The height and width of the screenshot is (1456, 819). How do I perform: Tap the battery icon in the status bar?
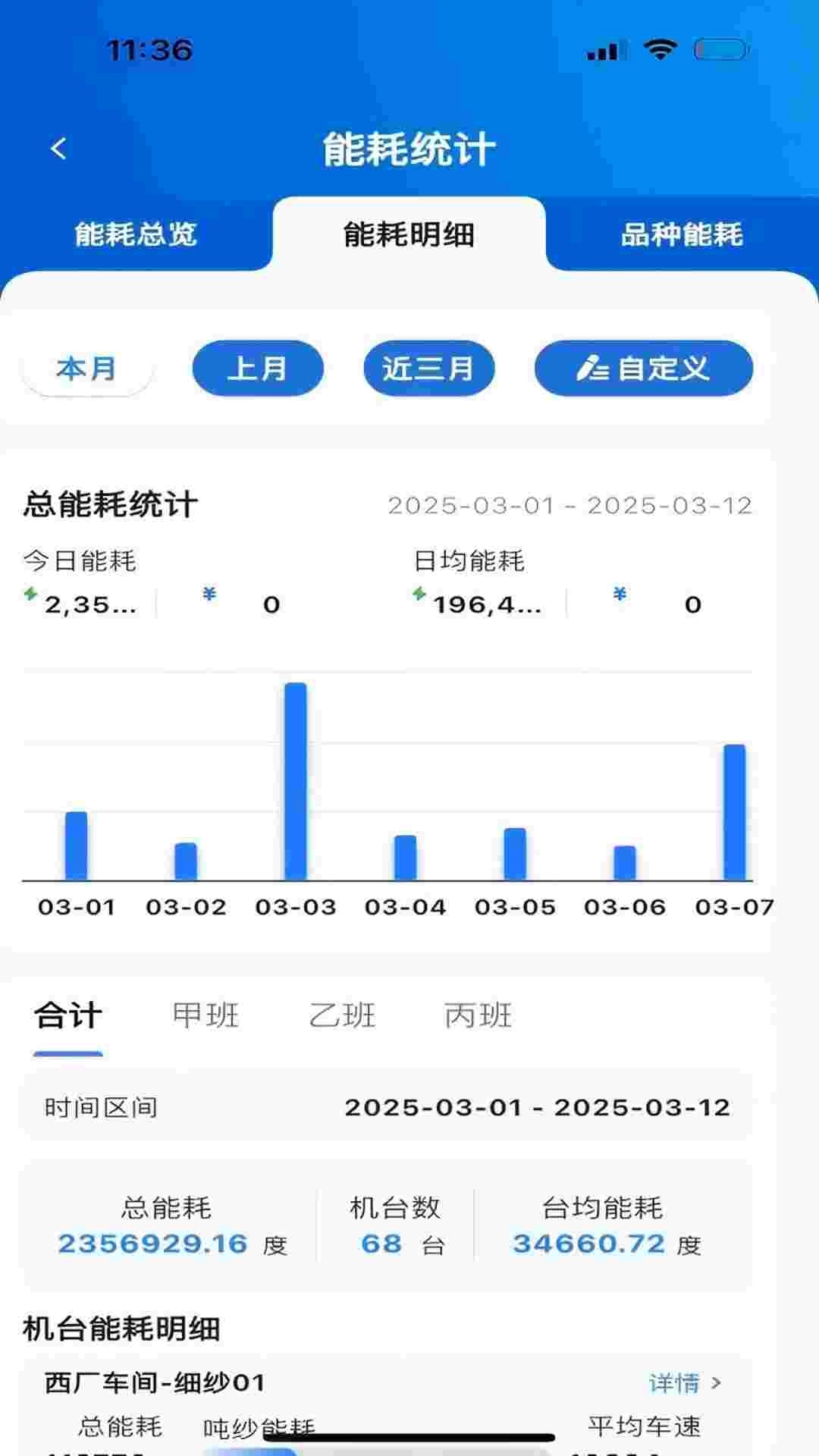[721, 47]
